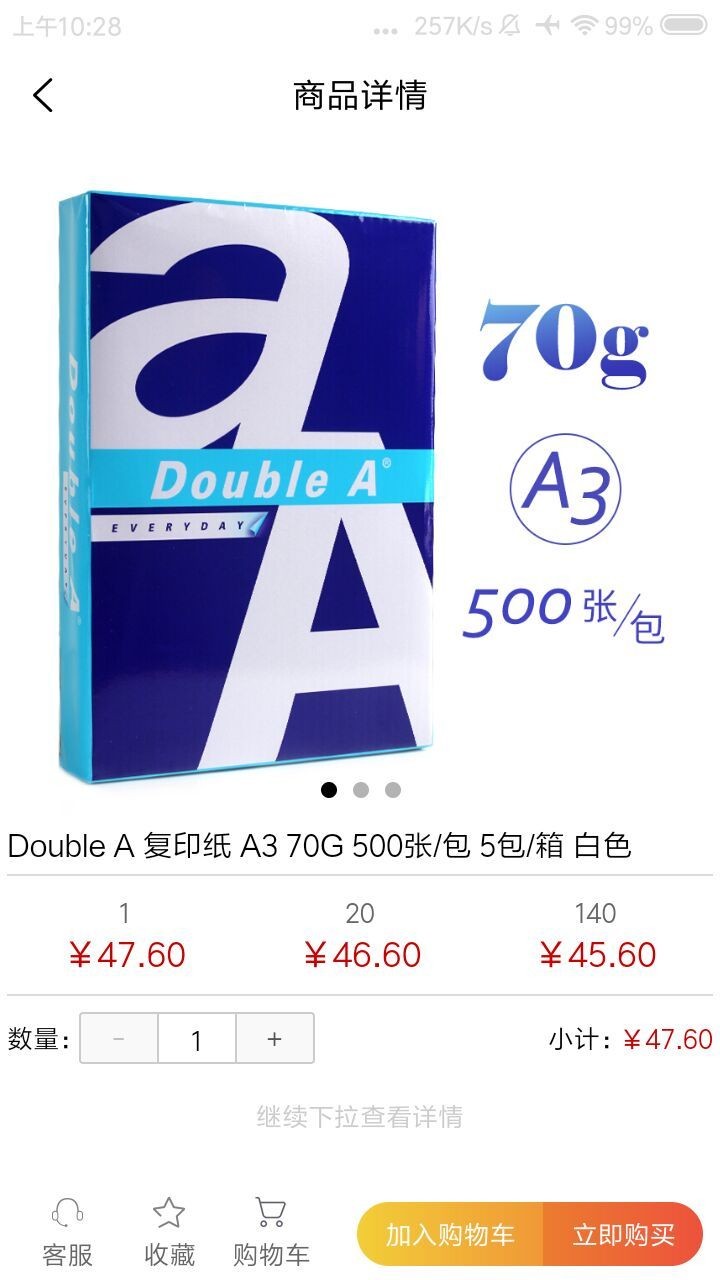
Task: Tap the quantity number field
Action: pyautogui.click(x=197, y=1039)
